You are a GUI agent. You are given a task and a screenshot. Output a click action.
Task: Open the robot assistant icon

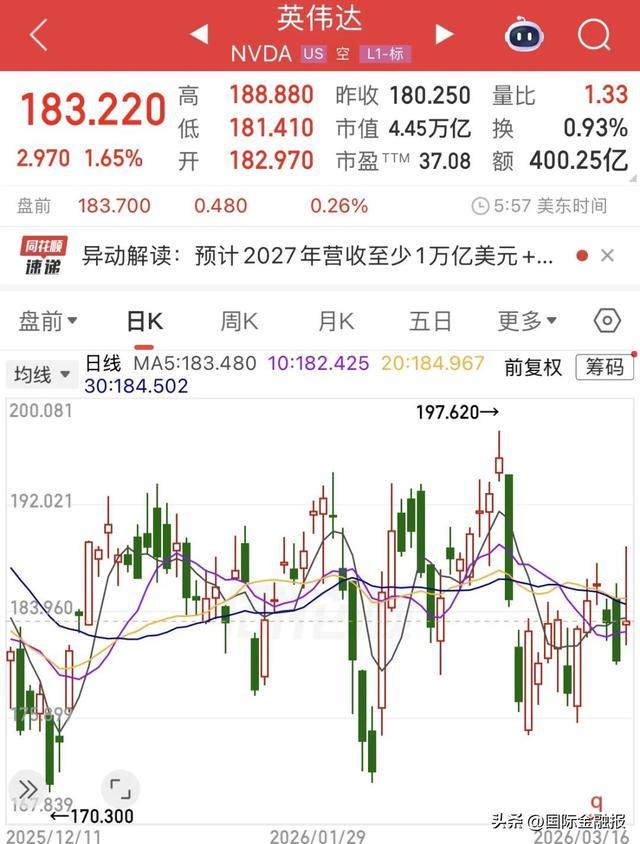[x=524, y=36]
